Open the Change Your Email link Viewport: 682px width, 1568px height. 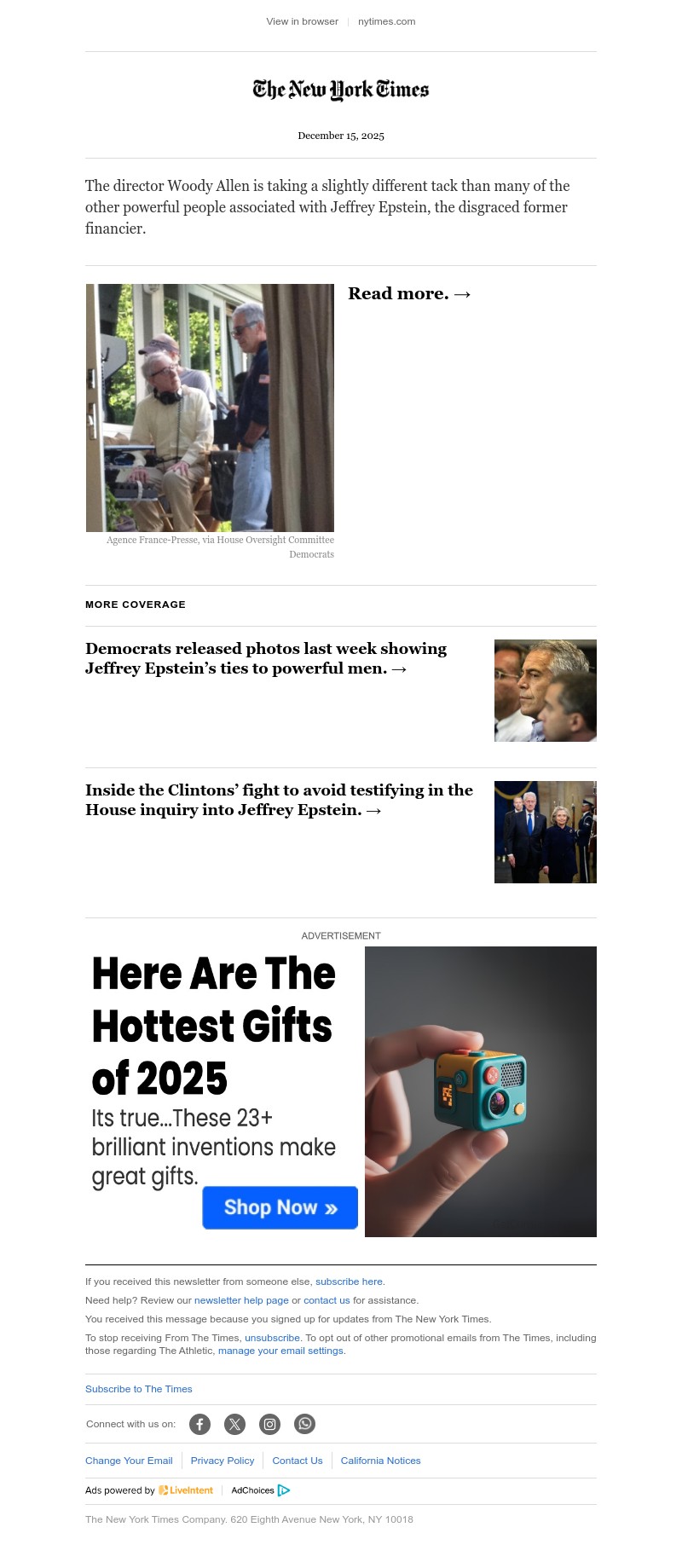129,1461
